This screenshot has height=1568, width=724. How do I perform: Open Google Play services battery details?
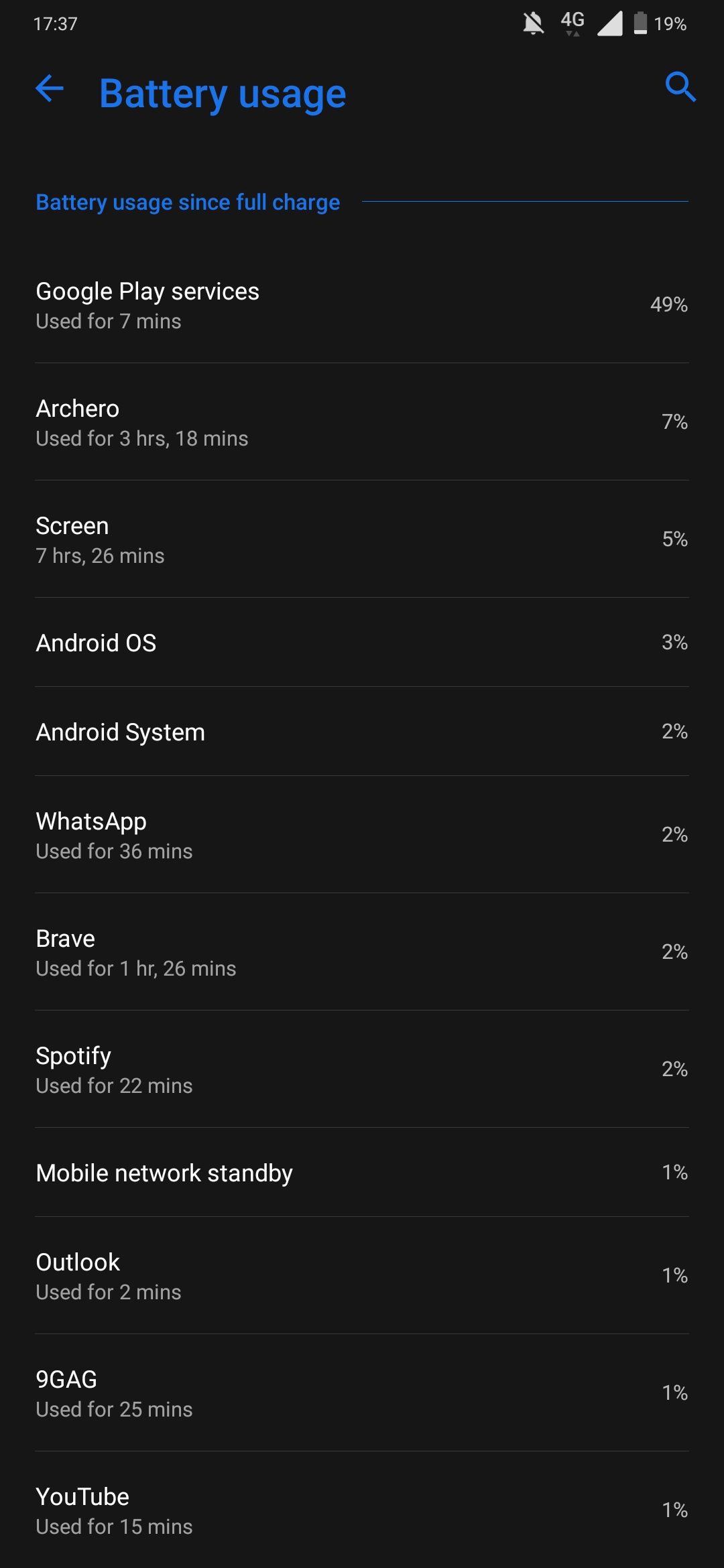pos(362,305)
